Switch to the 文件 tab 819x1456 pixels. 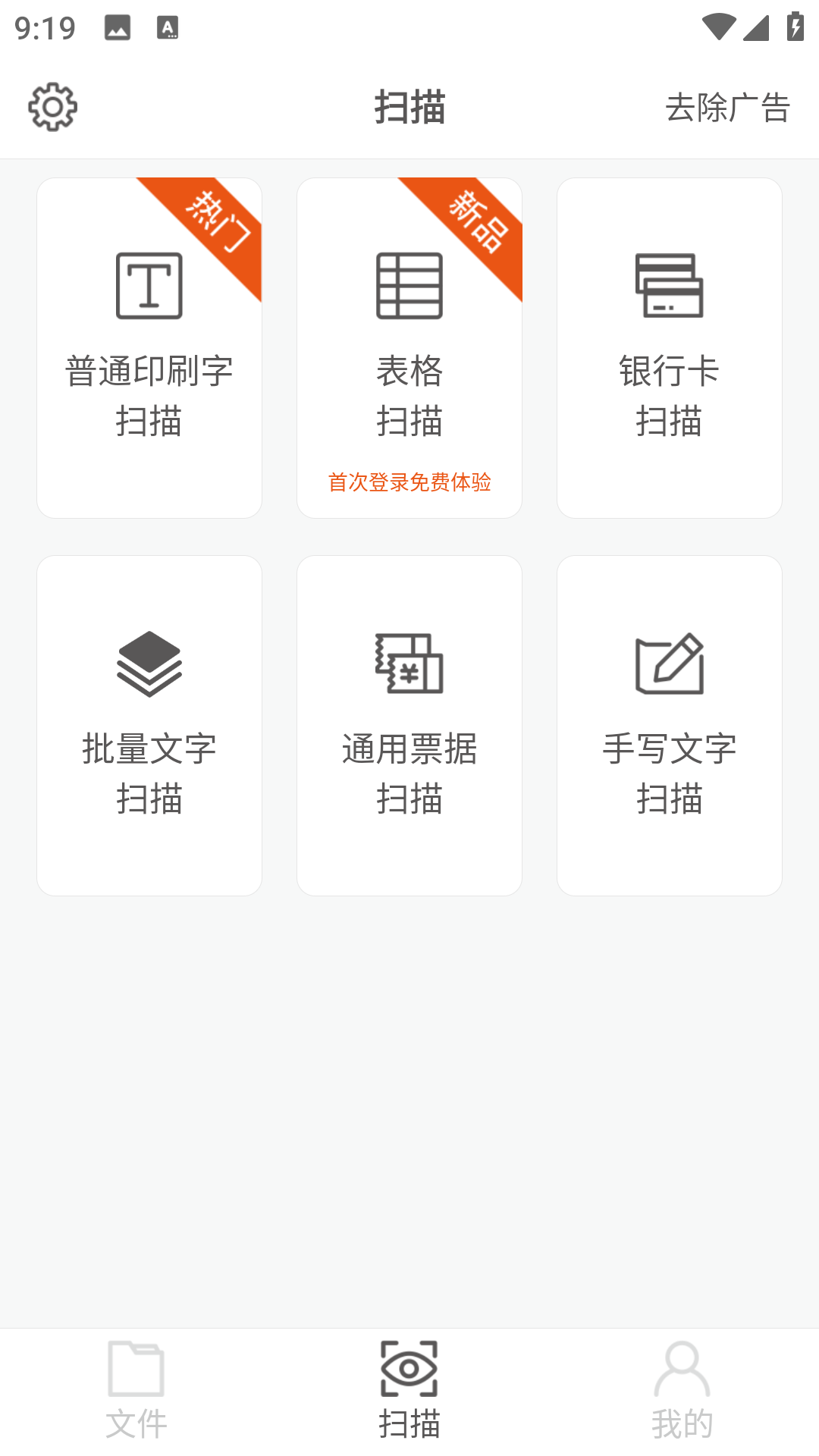[x=136, y=1390]
